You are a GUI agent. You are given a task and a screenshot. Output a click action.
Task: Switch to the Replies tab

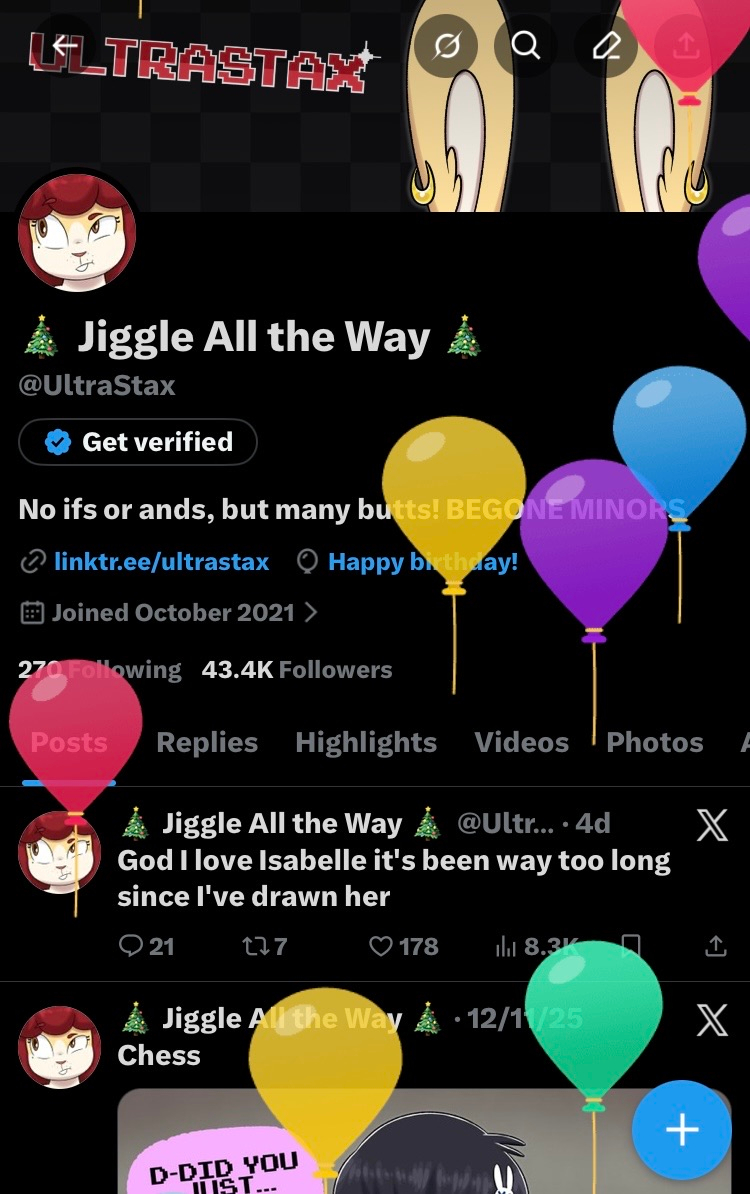point(207,742)
